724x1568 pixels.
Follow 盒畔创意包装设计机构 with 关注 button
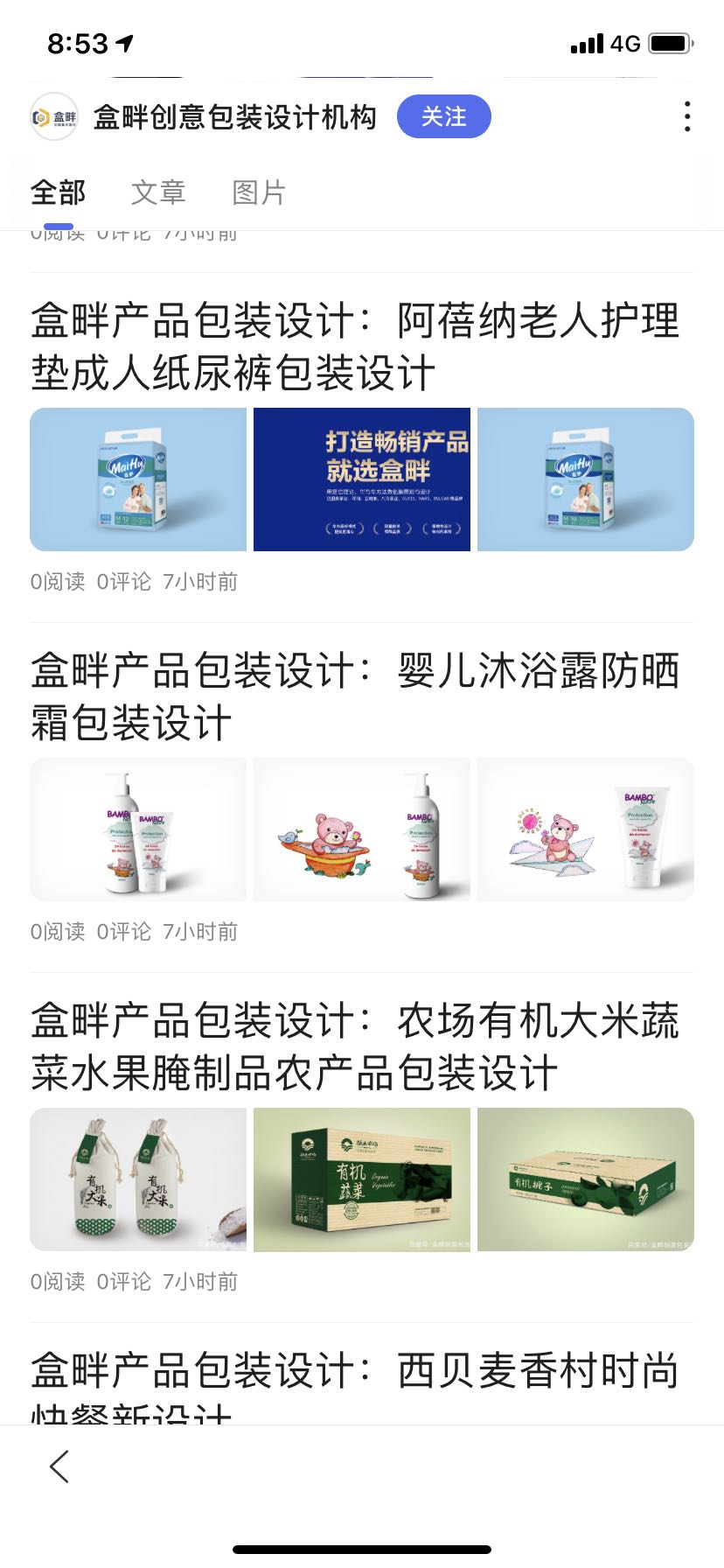click(x=443, y=116)
